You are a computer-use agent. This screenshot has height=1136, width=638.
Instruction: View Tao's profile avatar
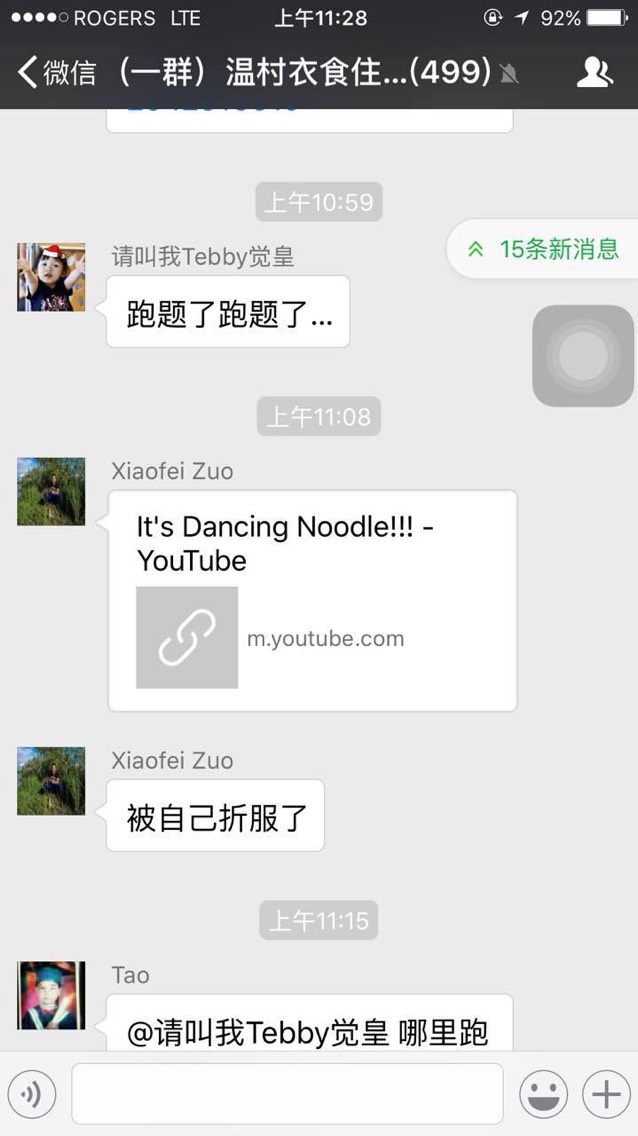51,995
